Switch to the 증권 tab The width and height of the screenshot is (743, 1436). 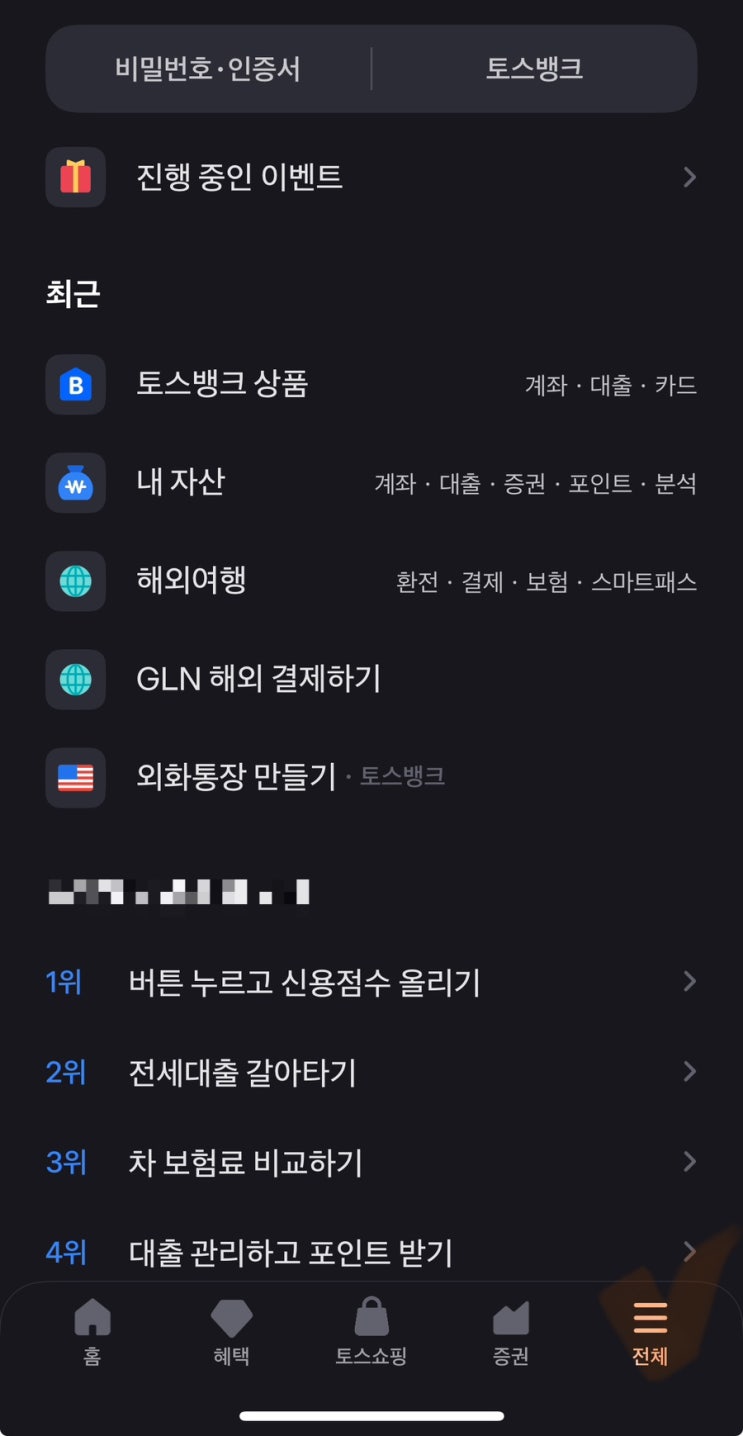click(x=510, y=1331)
